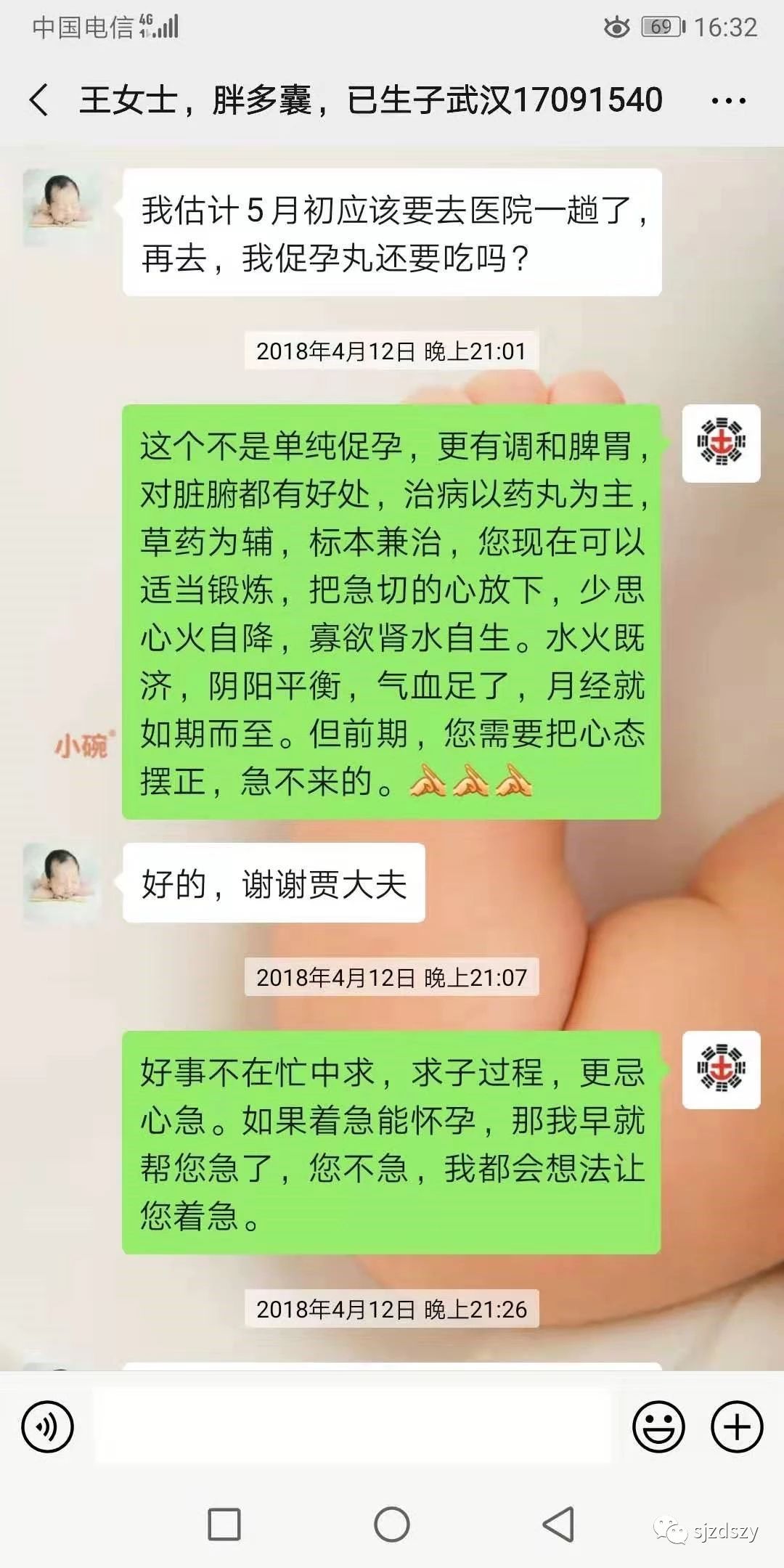
Task: Open the emoji picker
Action: [x=658, y=1426]
